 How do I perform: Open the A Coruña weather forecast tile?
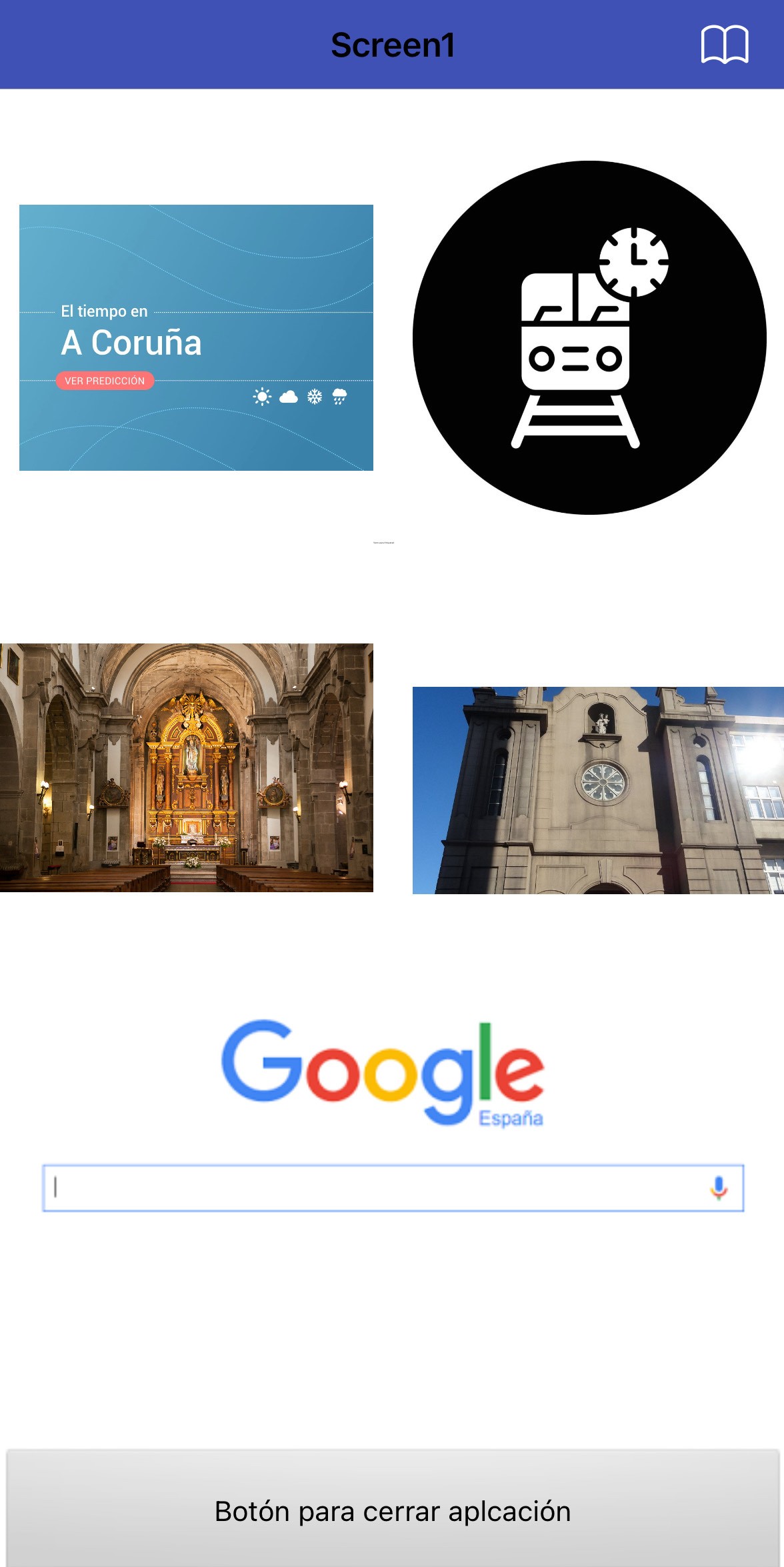click(196, 337)
